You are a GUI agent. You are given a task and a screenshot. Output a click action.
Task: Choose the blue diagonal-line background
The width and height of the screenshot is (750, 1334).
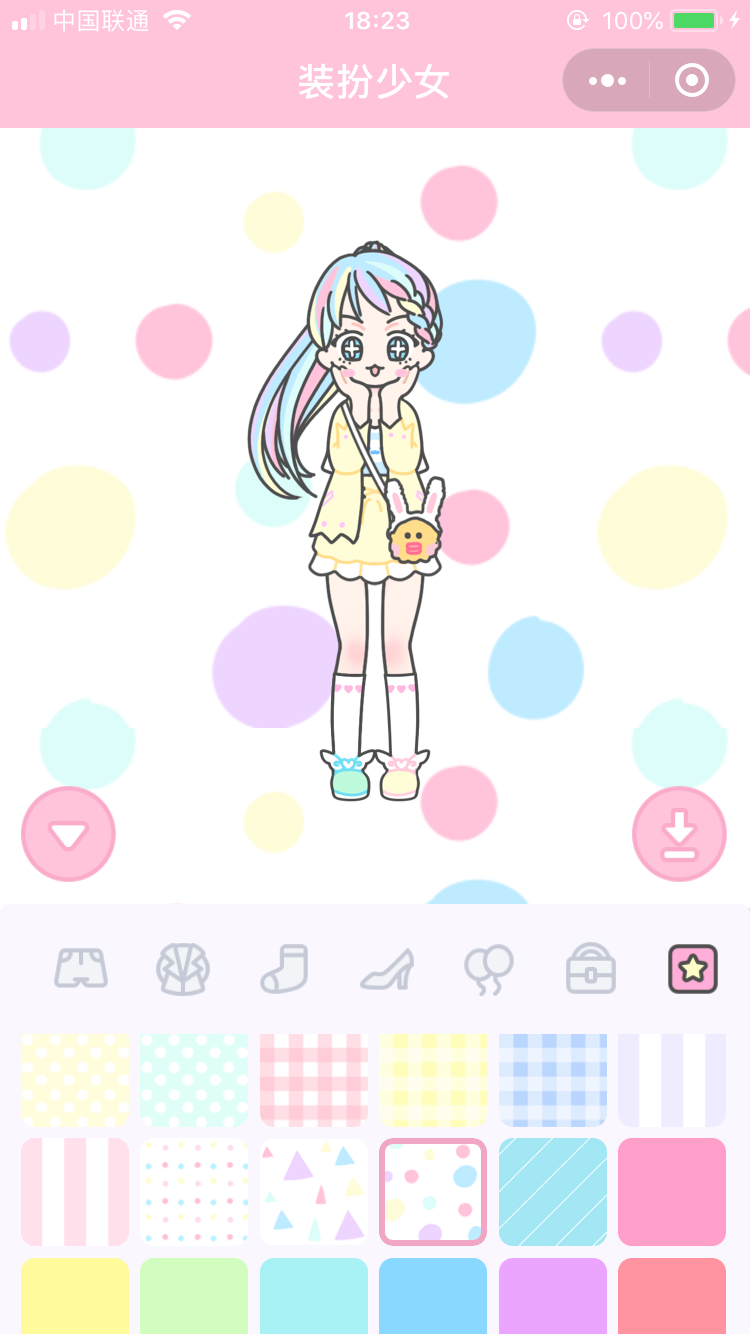coord(553,1192)
